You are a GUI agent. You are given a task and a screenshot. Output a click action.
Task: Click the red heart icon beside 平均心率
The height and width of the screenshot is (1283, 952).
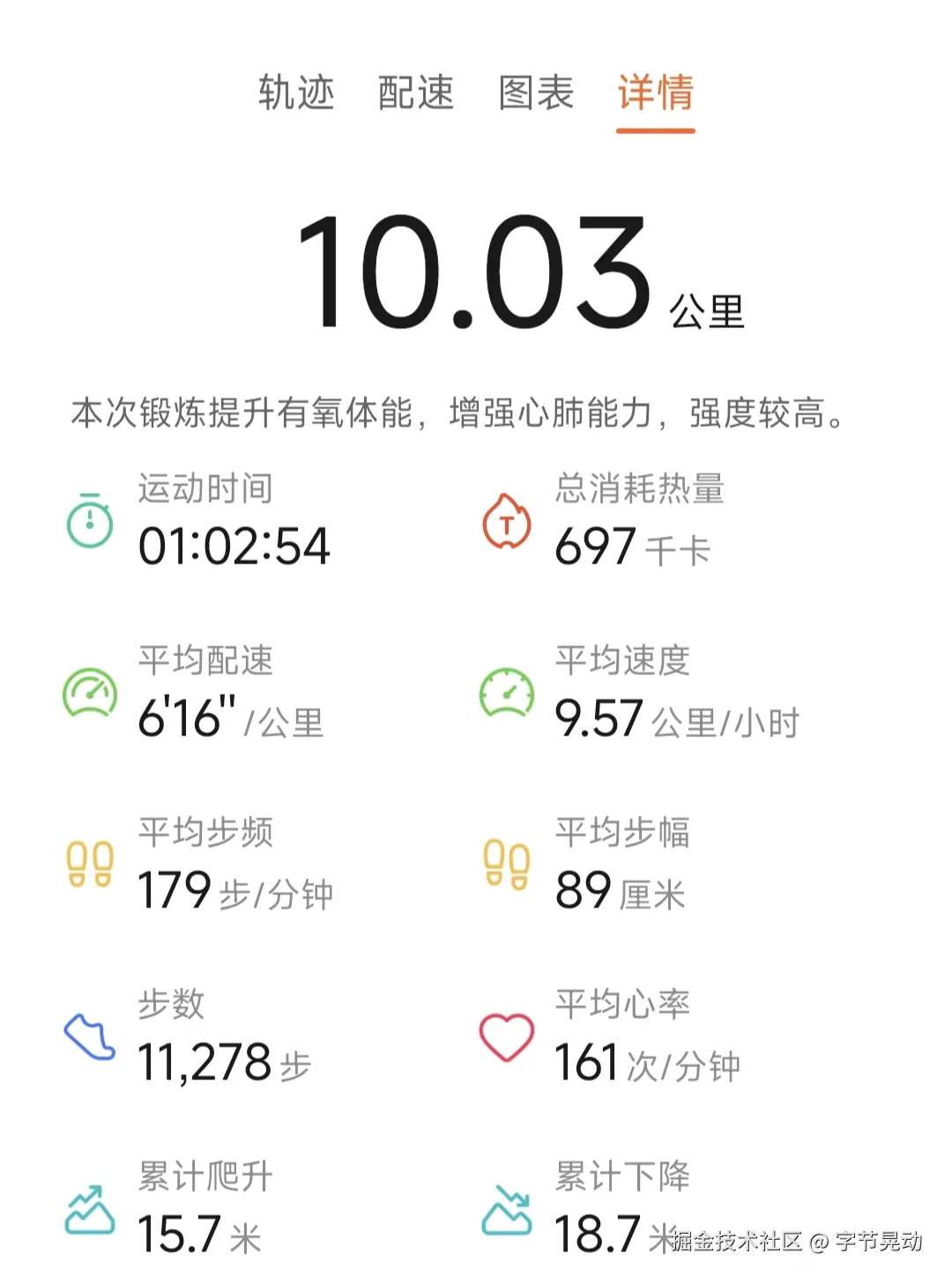pyautogui.click(x=505, y=1036)
